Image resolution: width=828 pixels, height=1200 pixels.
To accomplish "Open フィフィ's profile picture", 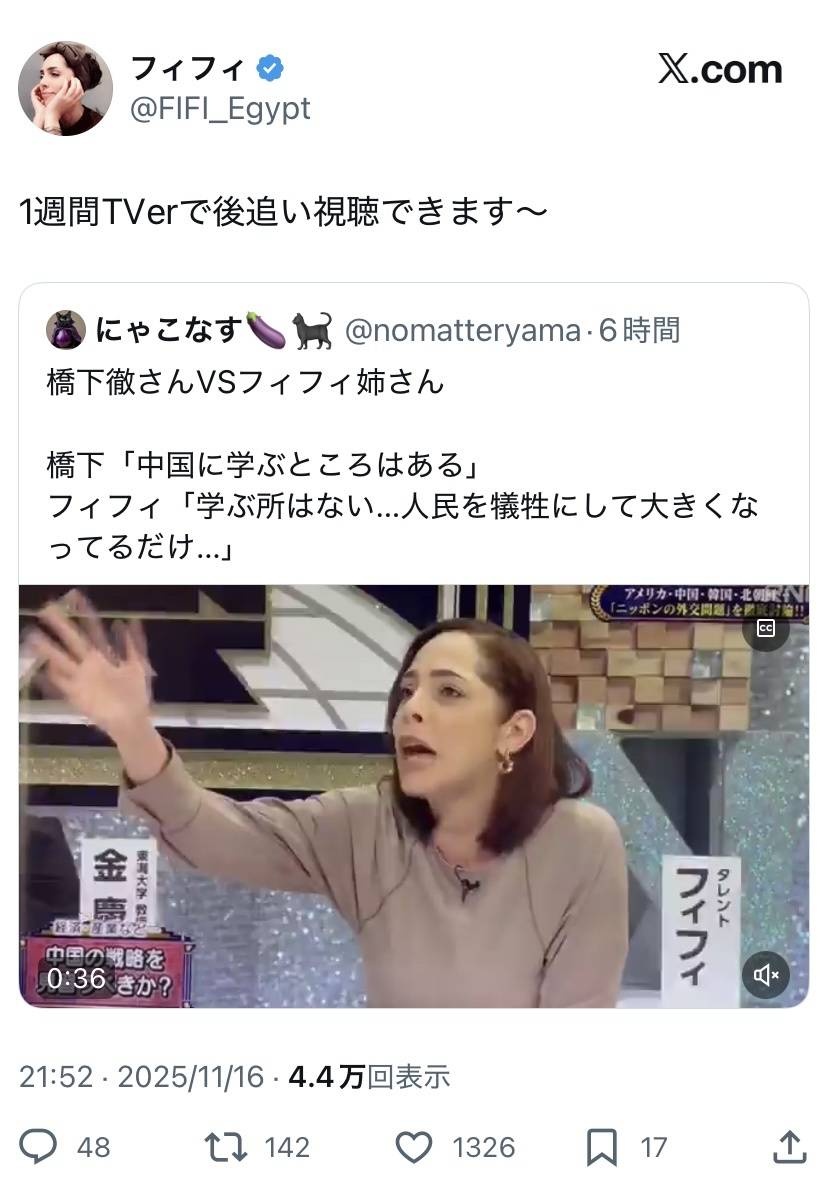I will tap(65, 88).
